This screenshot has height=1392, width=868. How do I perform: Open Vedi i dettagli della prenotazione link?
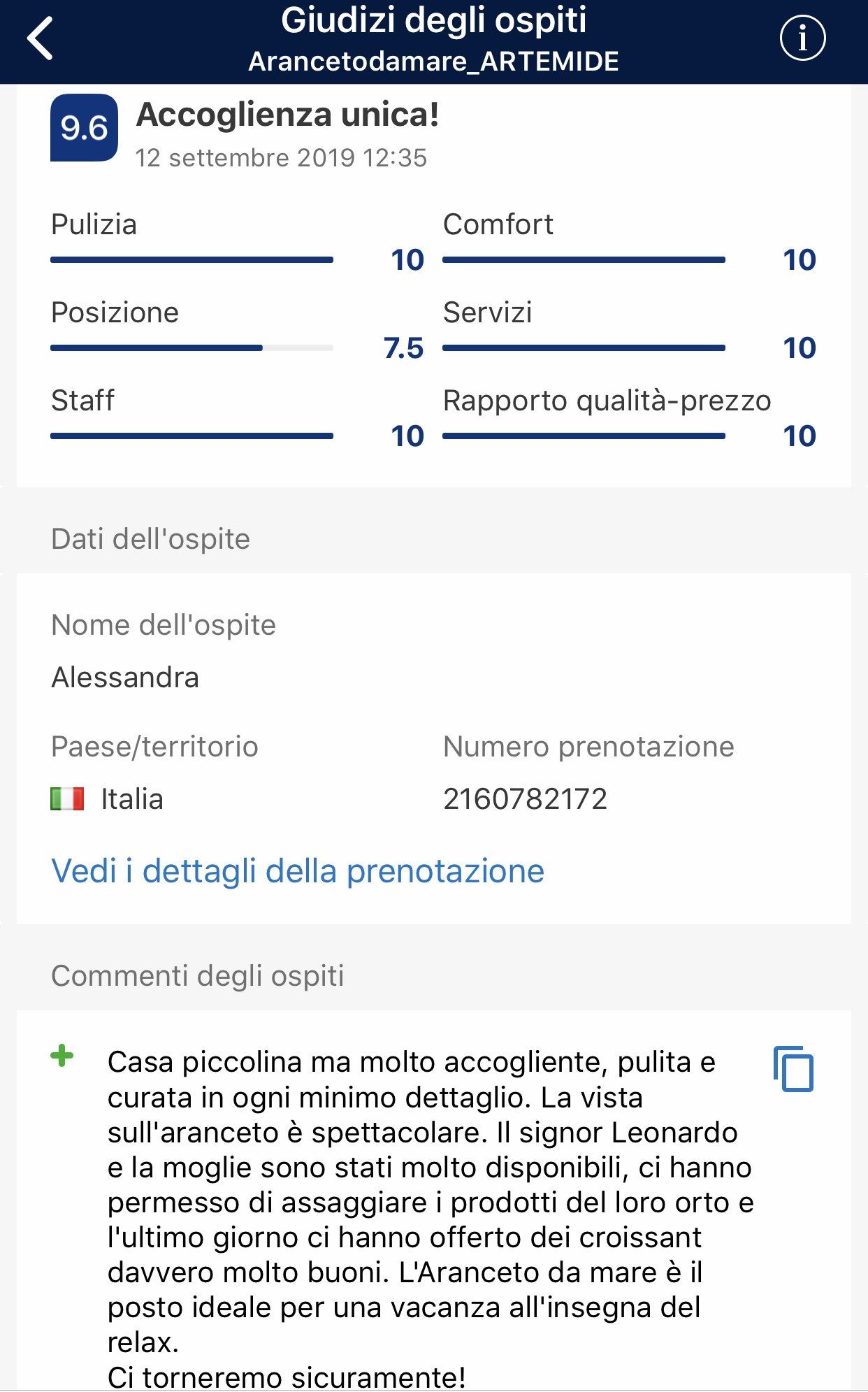298,871
